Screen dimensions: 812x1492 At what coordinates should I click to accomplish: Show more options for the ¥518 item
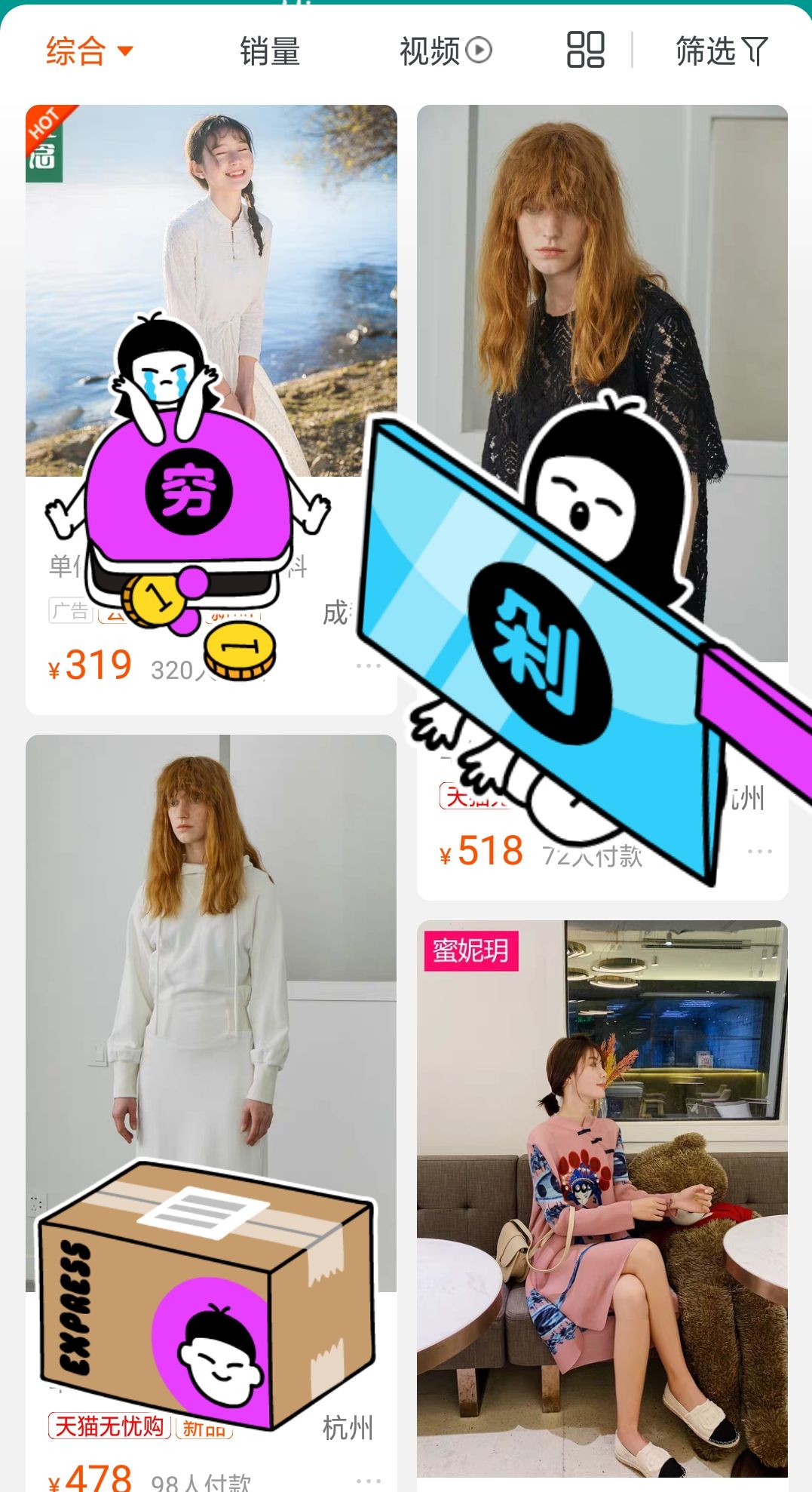coord(759,852)
